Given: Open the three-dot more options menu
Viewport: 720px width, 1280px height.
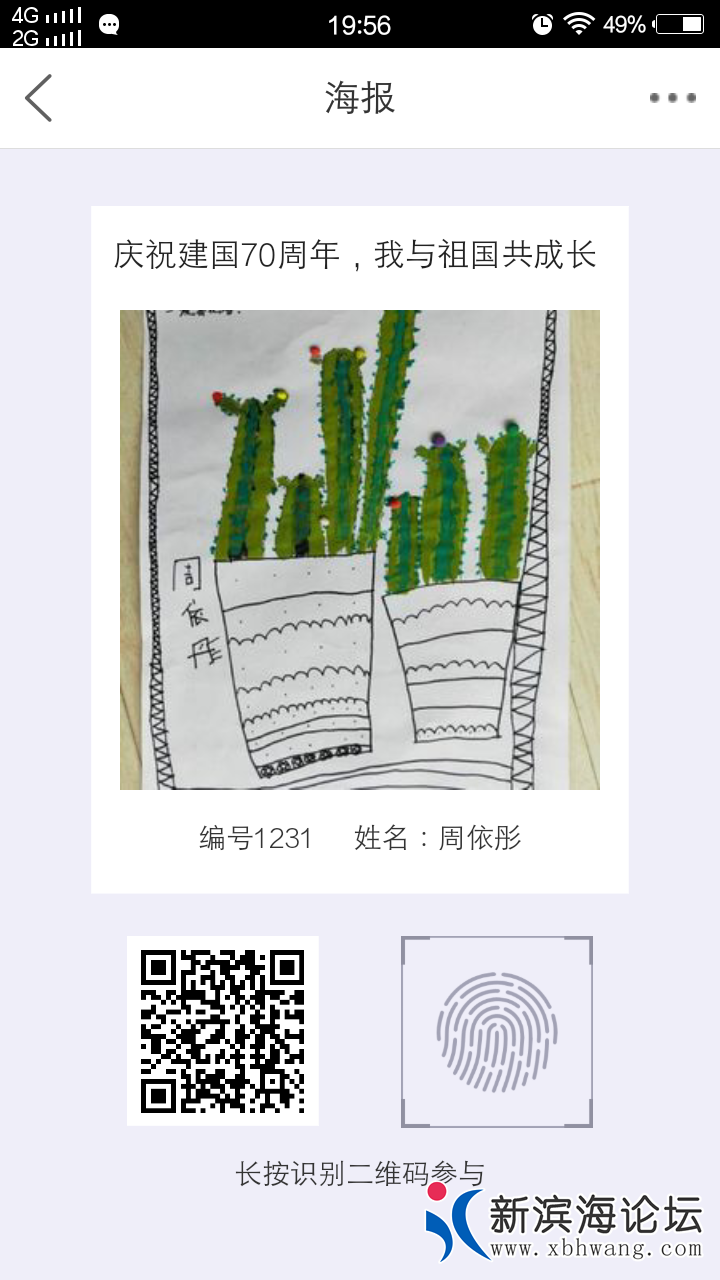Looking at the screenshot, I should [671, 97].
